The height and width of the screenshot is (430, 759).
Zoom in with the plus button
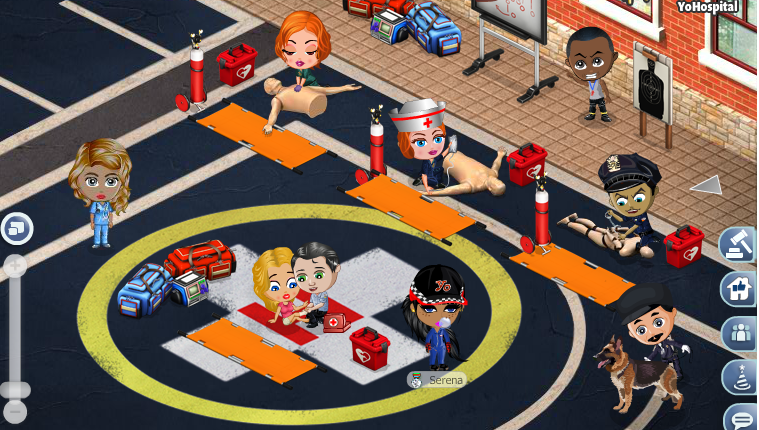(x=15, y=265)
